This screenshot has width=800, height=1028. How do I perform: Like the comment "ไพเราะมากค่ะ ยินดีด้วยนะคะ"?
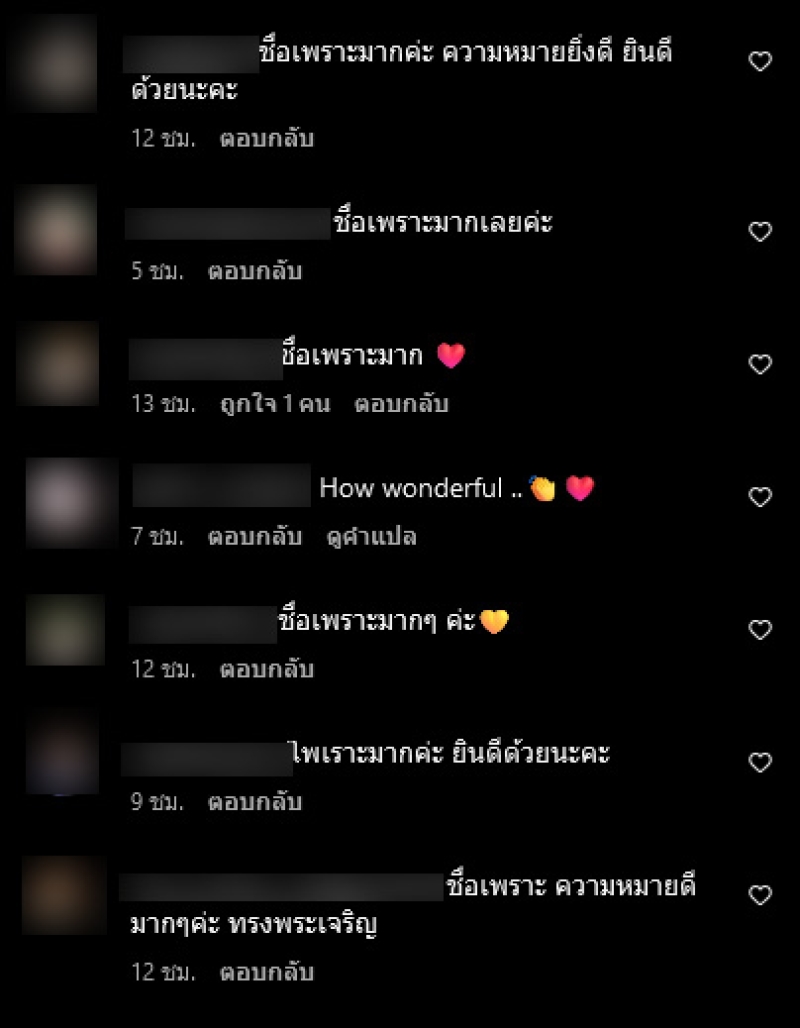(x=760, y=763)
